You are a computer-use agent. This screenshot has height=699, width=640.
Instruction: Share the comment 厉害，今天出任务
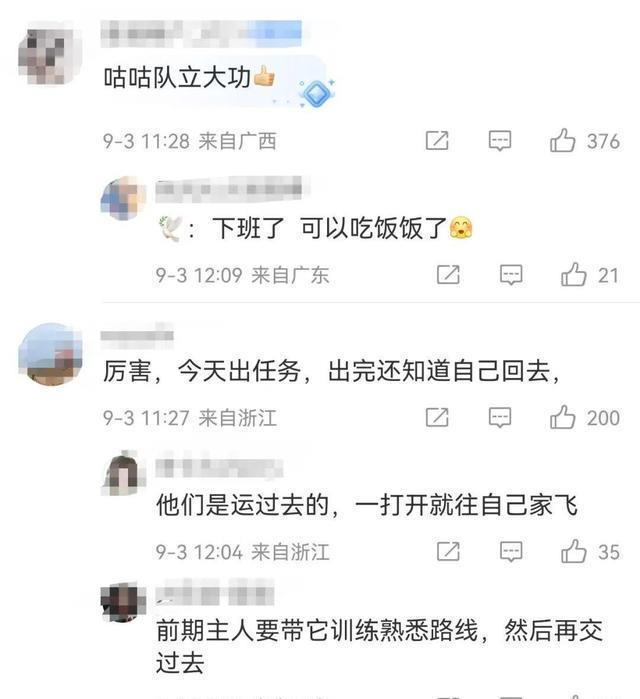tap(437, 417)
